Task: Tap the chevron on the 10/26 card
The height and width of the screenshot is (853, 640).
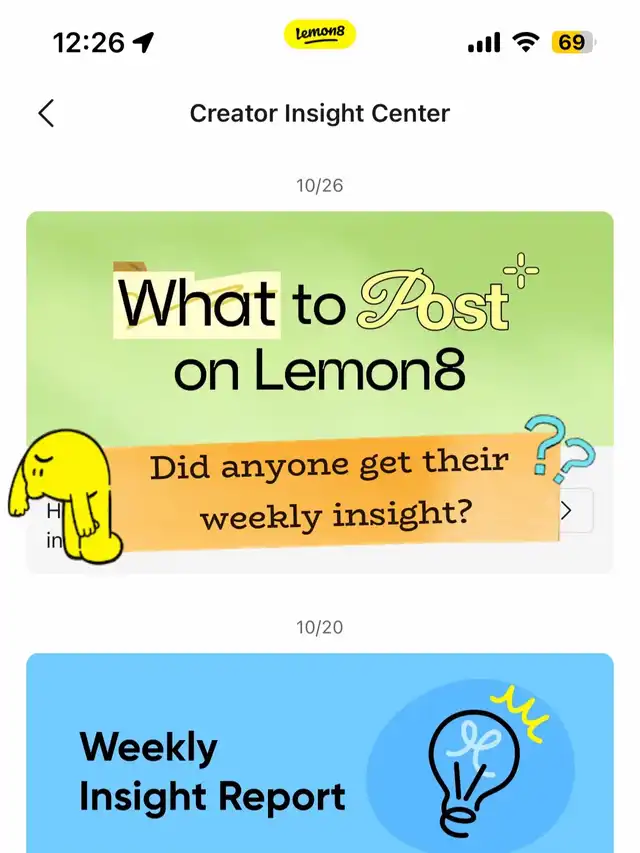Action: coord(567,511)
